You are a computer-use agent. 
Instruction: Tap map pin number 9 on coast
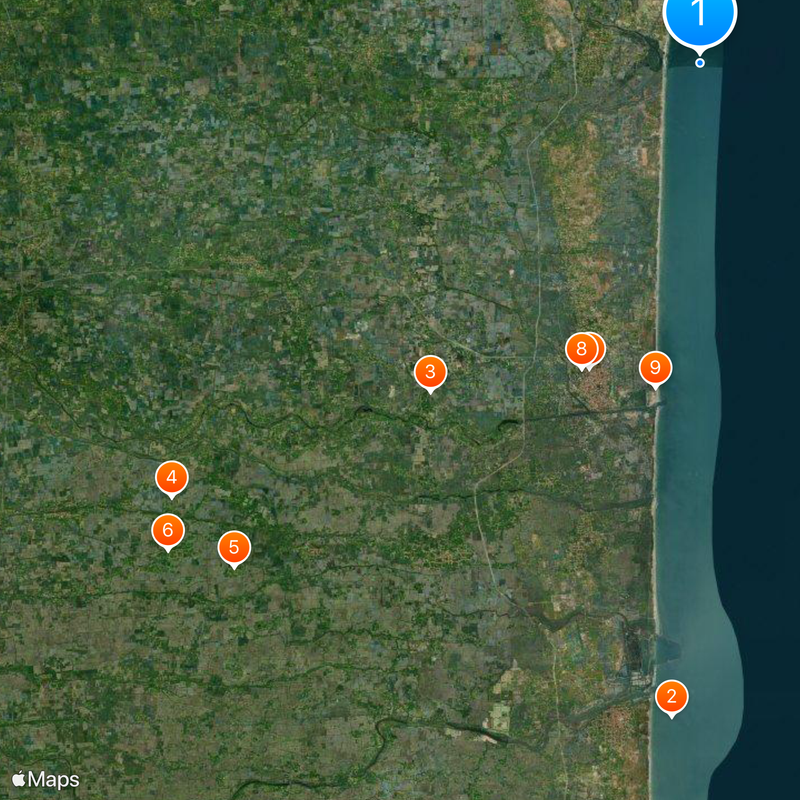click(x=655, y=369)
